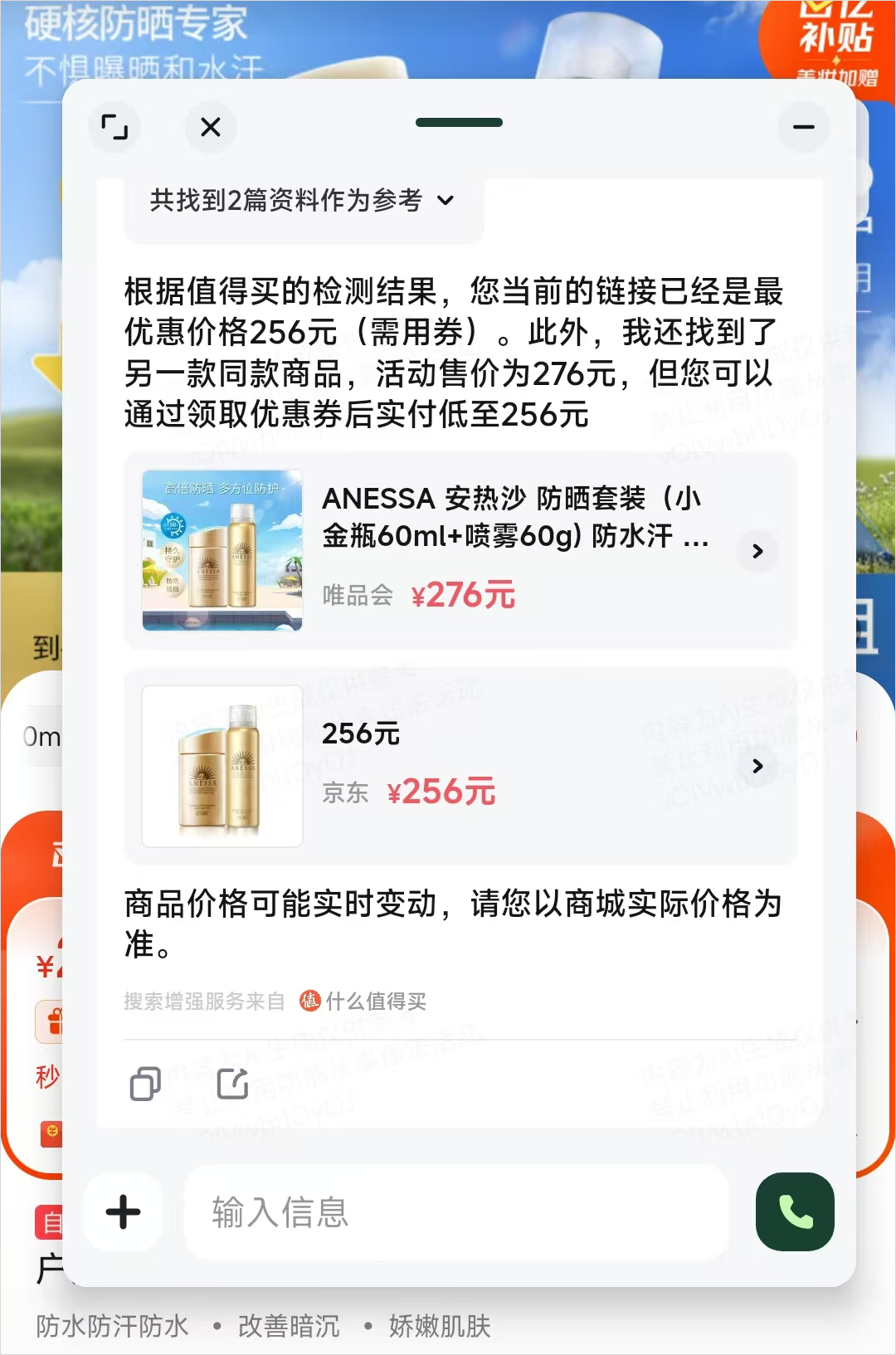Expand the assistant panel to fullscreen
Screen dimensions: 896x1355
point(114,127)
